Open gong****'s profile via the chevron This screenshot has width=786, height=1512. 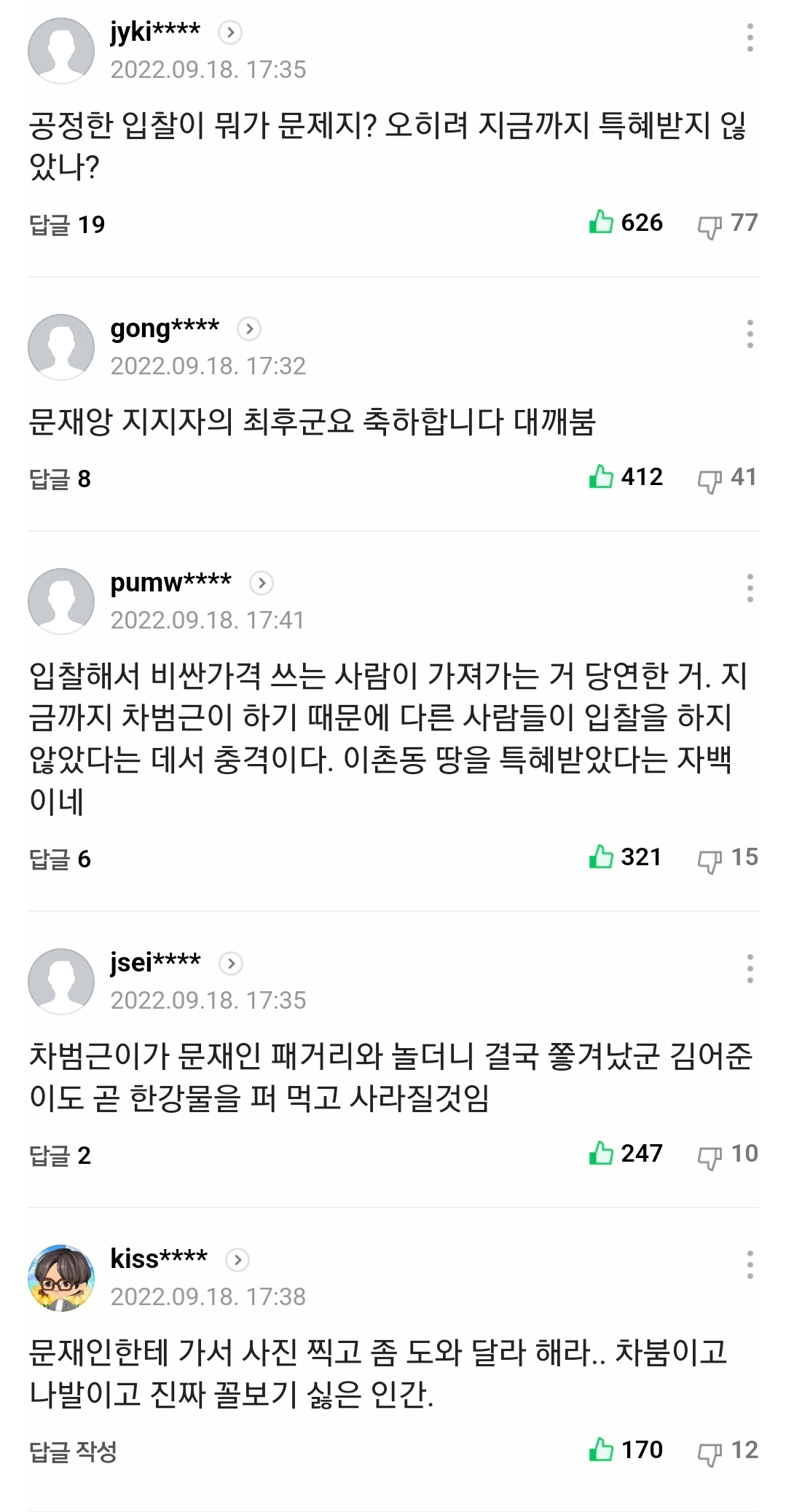(249, 329)
